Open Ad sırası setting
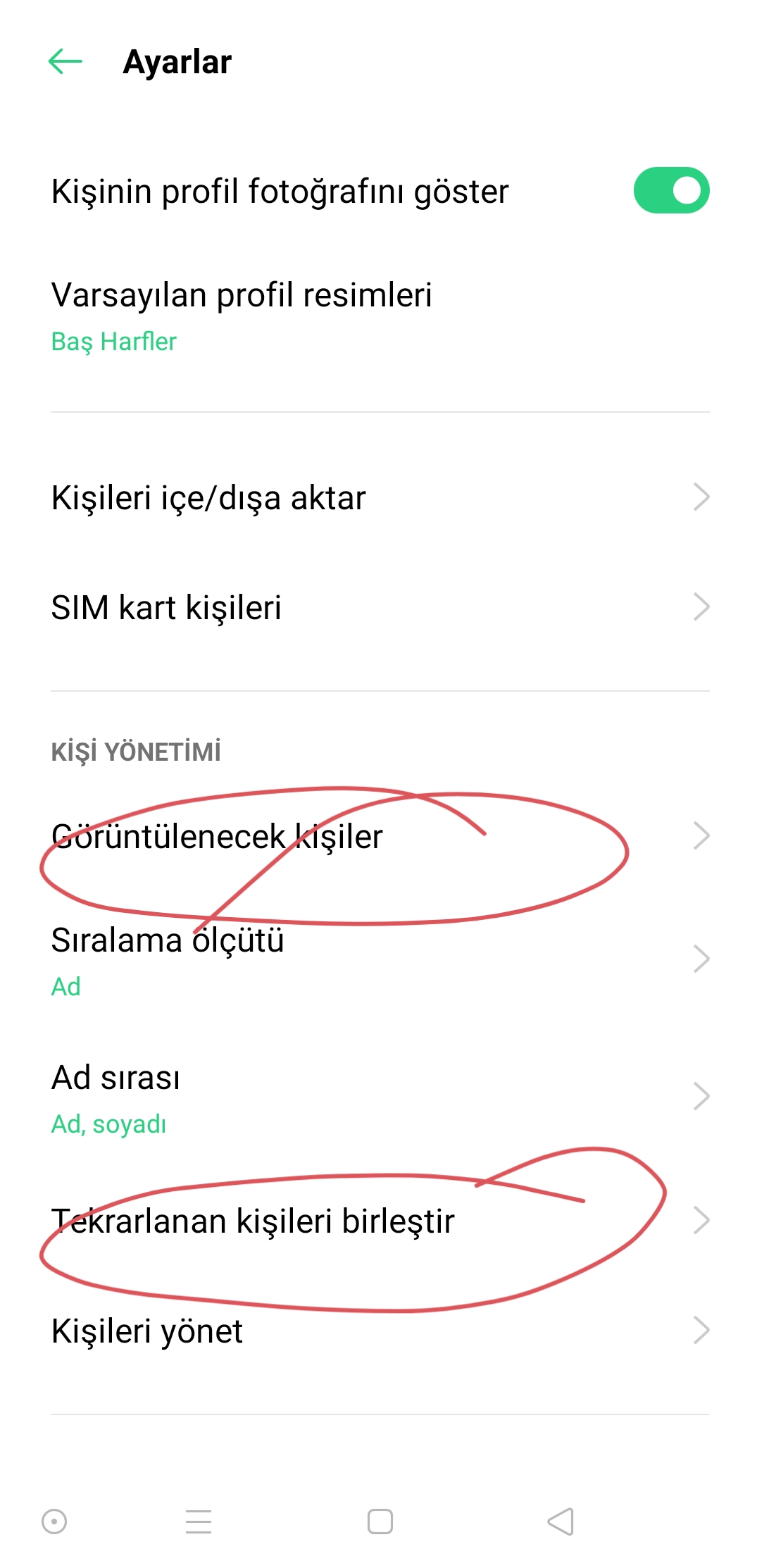This screenshot has height=1568, width=757. 379,1097
